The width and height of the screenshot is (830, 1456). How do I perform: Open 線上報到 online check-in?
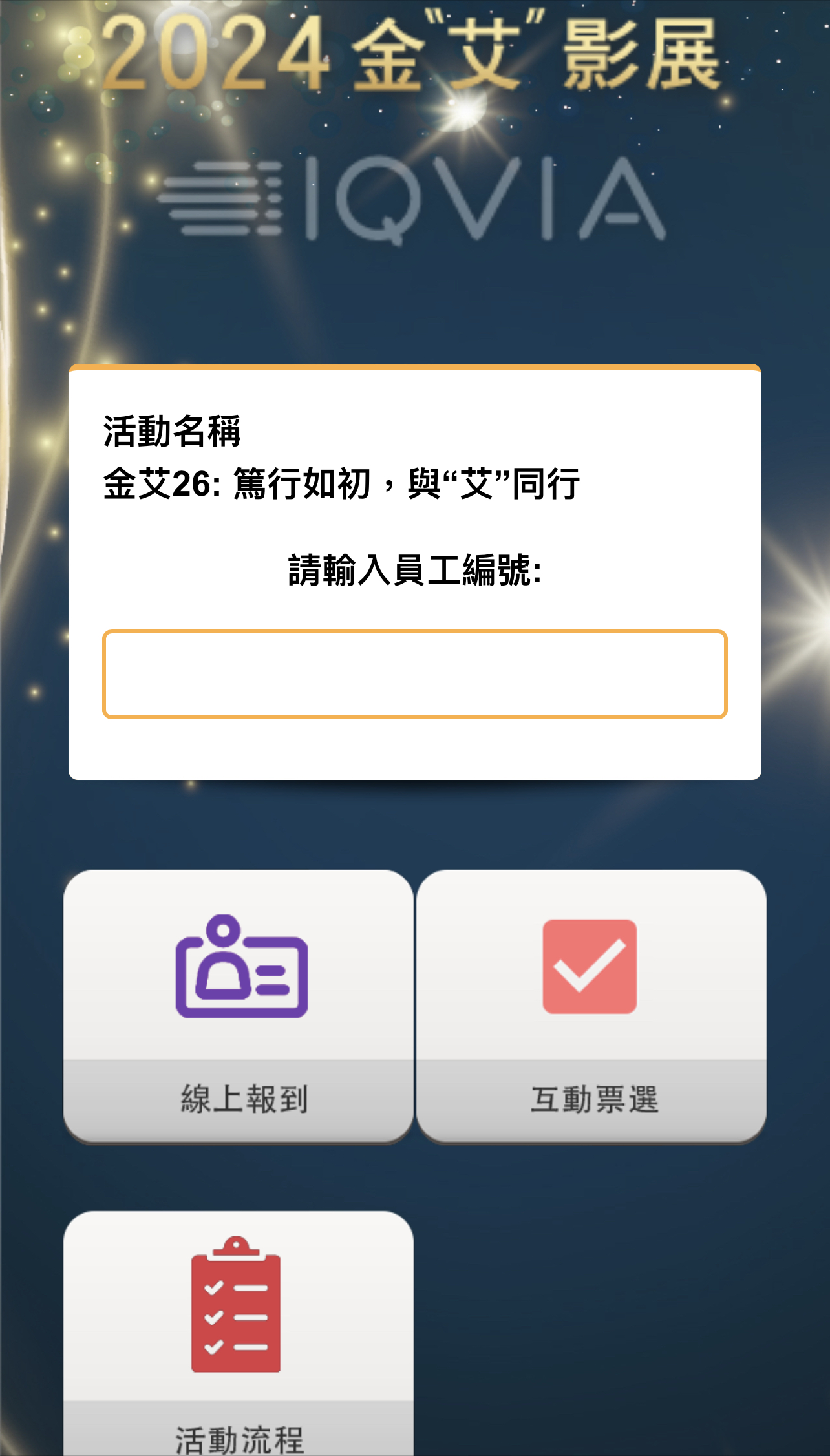(239, 1005)
